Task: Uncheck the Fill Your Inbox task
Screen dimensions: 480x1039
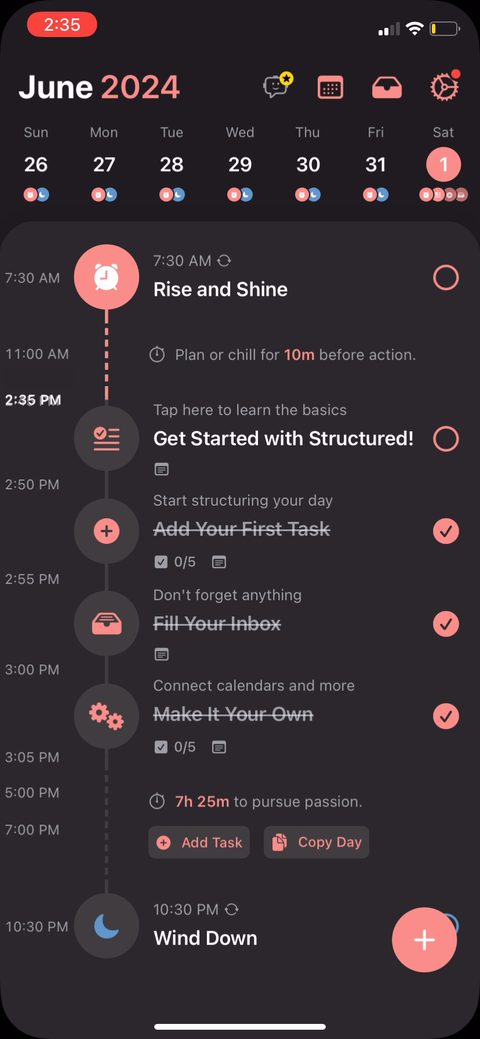Action: coord(446,624)
